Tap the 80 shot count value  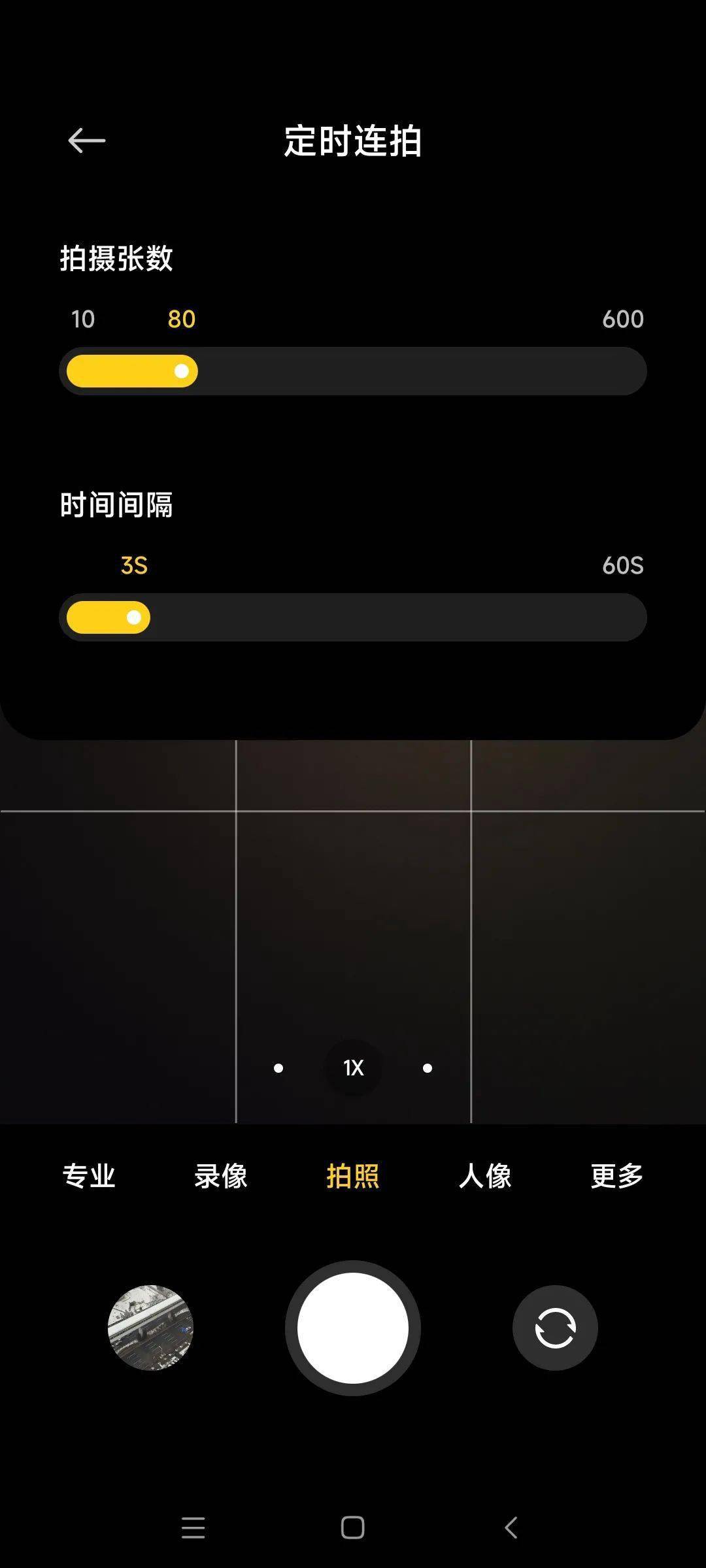tap(182, 319)
